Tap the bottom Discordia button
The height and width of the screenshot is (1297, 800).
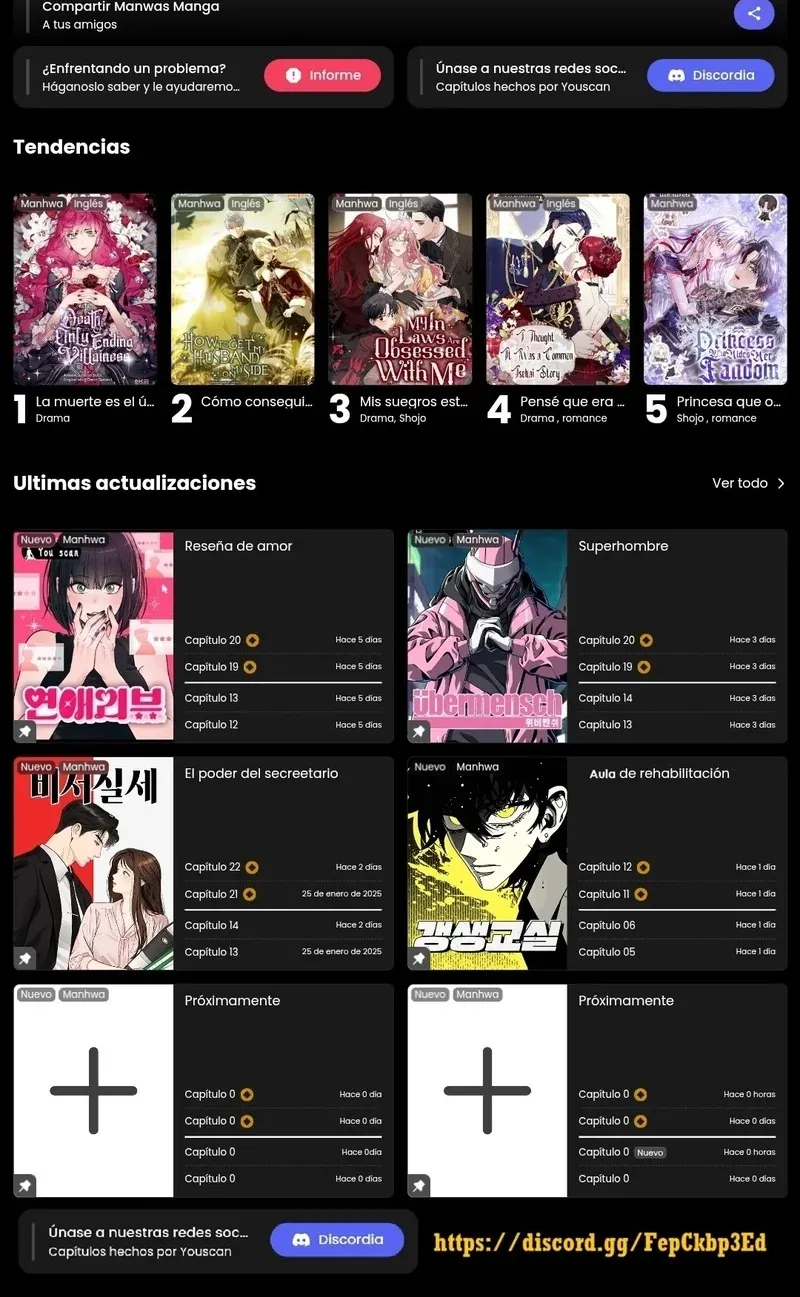337,1240
